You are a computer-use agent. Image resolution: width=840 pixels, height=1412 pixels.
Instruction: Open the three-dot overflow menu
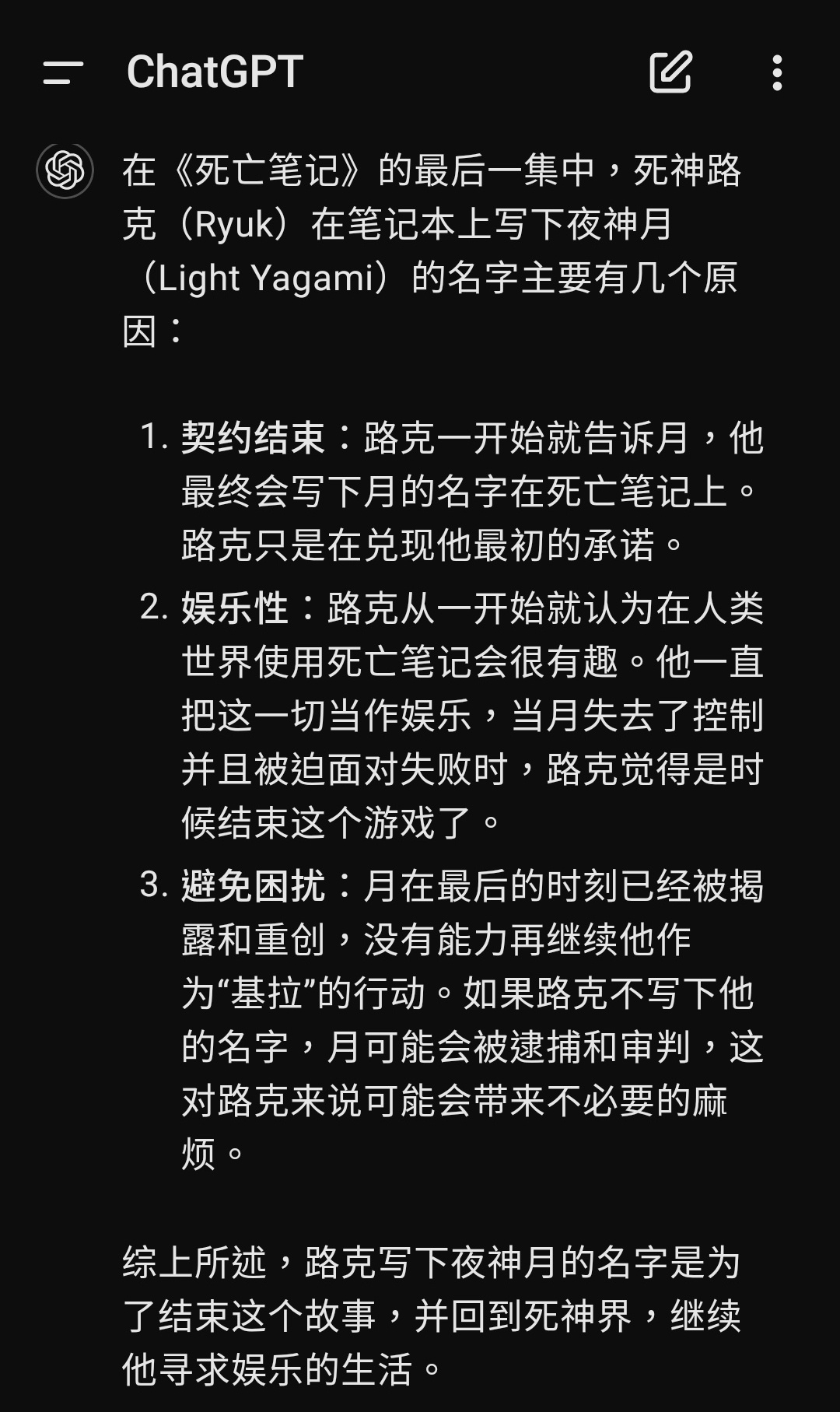click(x=776, y=73)
